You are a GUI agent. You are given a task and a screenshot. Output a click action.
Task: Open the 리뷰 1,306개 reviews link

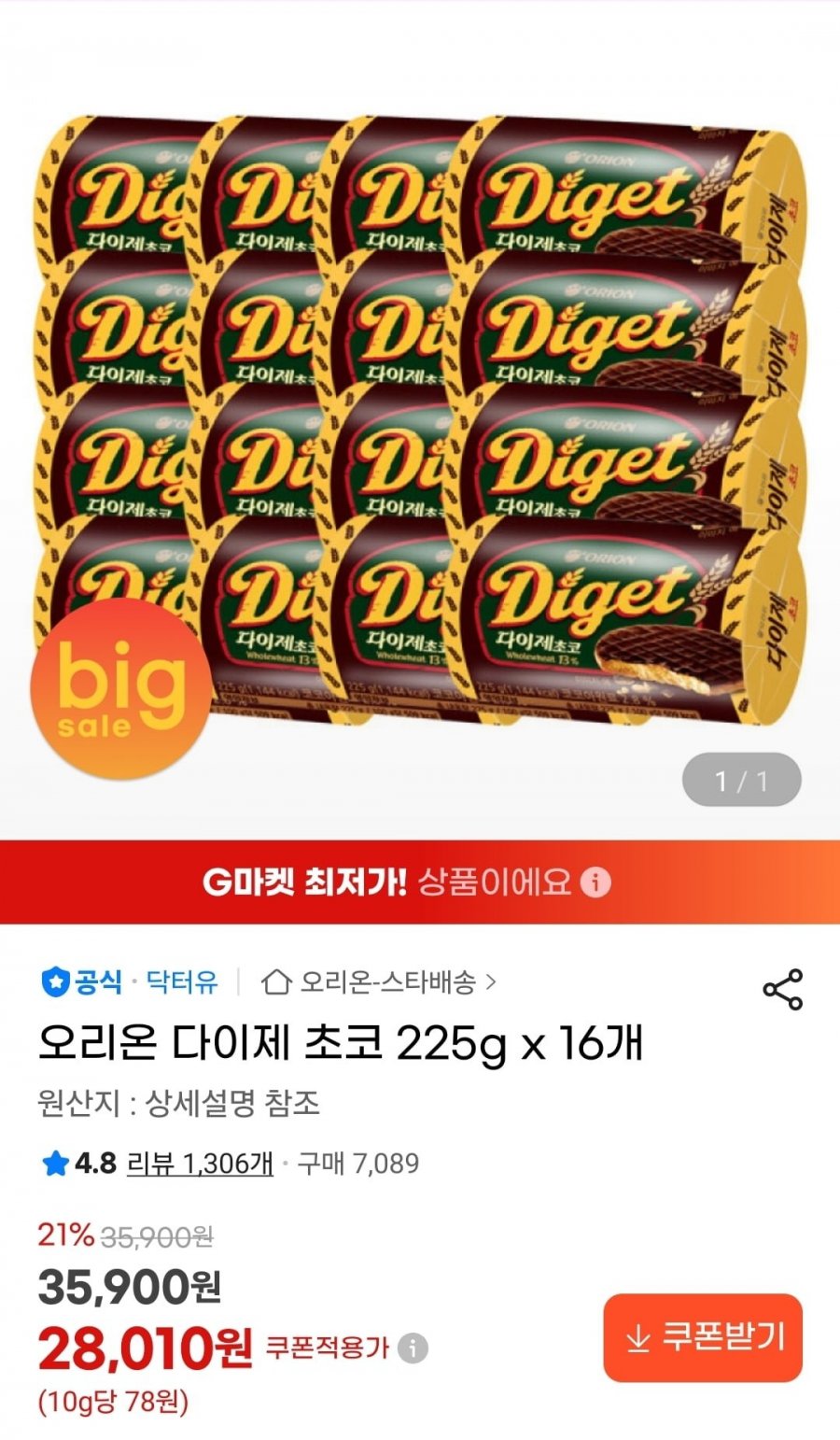(200, 1164)
